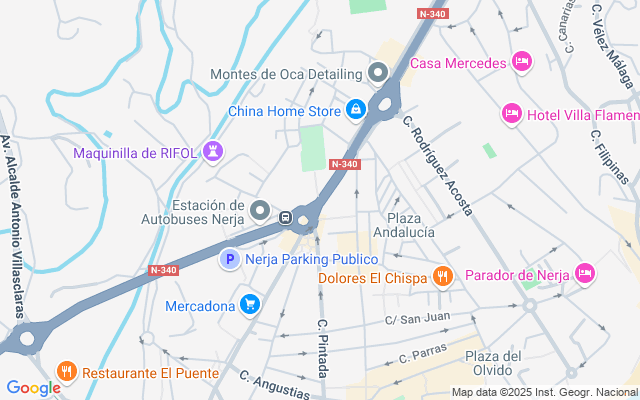Tap the Restaurante El Puente pin
The image size is (640, 400).
(x=67, y=372)
